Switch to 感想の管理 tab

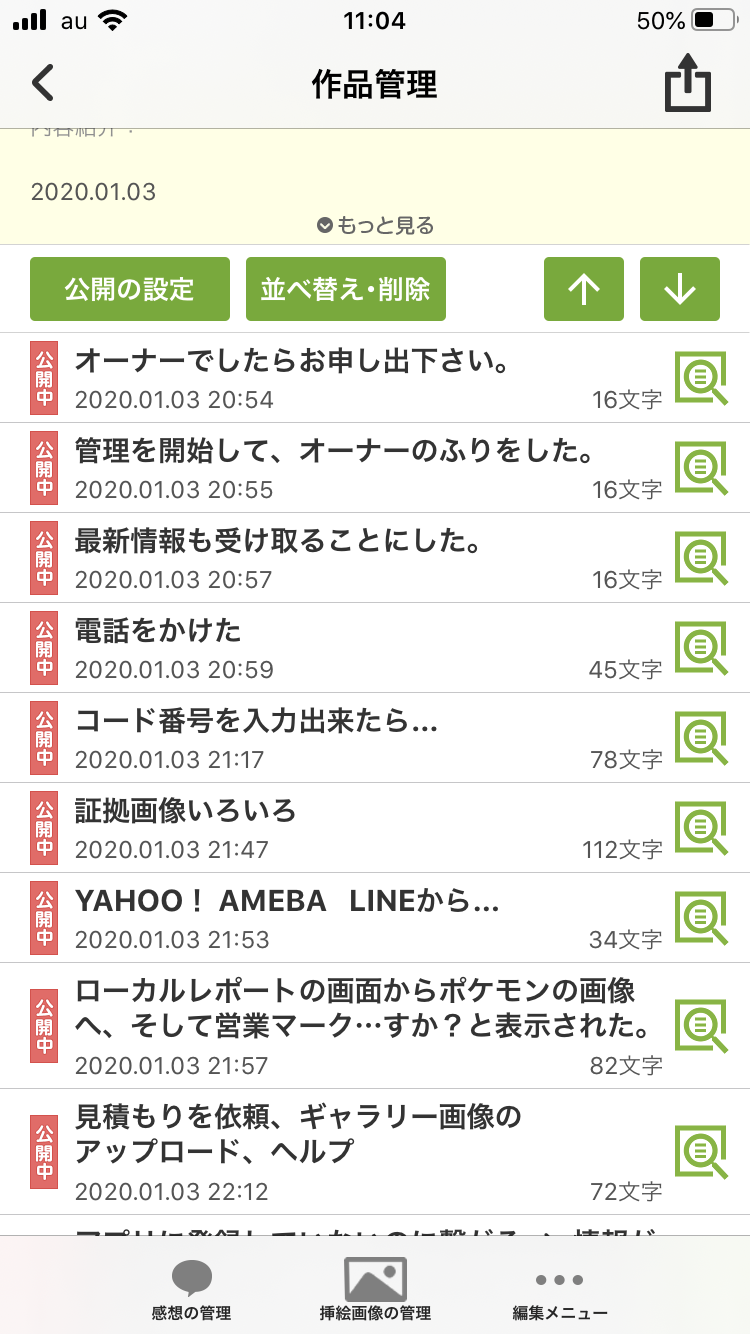click(x=191, y=1289)
